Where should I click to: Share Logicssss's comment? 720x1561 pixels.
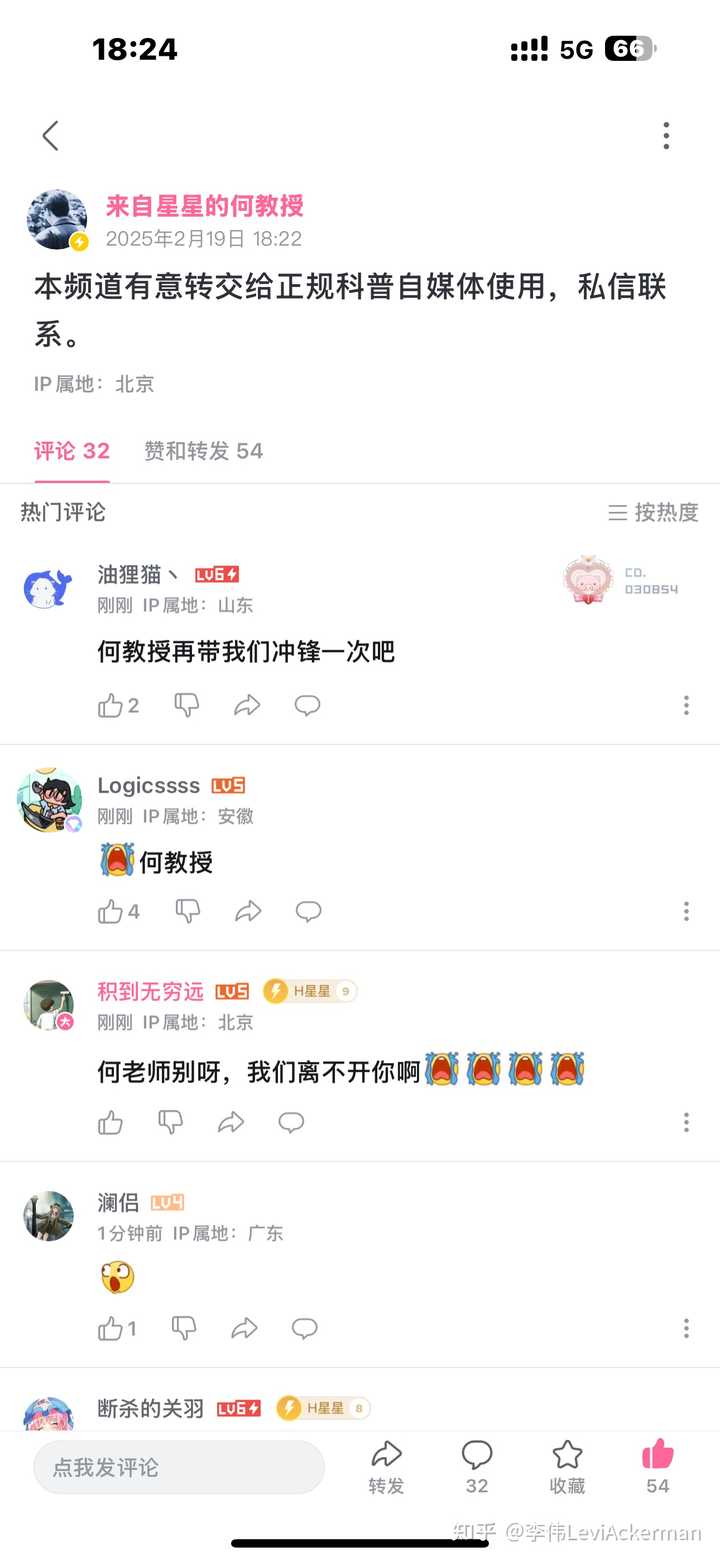click(x=247, y=911)
